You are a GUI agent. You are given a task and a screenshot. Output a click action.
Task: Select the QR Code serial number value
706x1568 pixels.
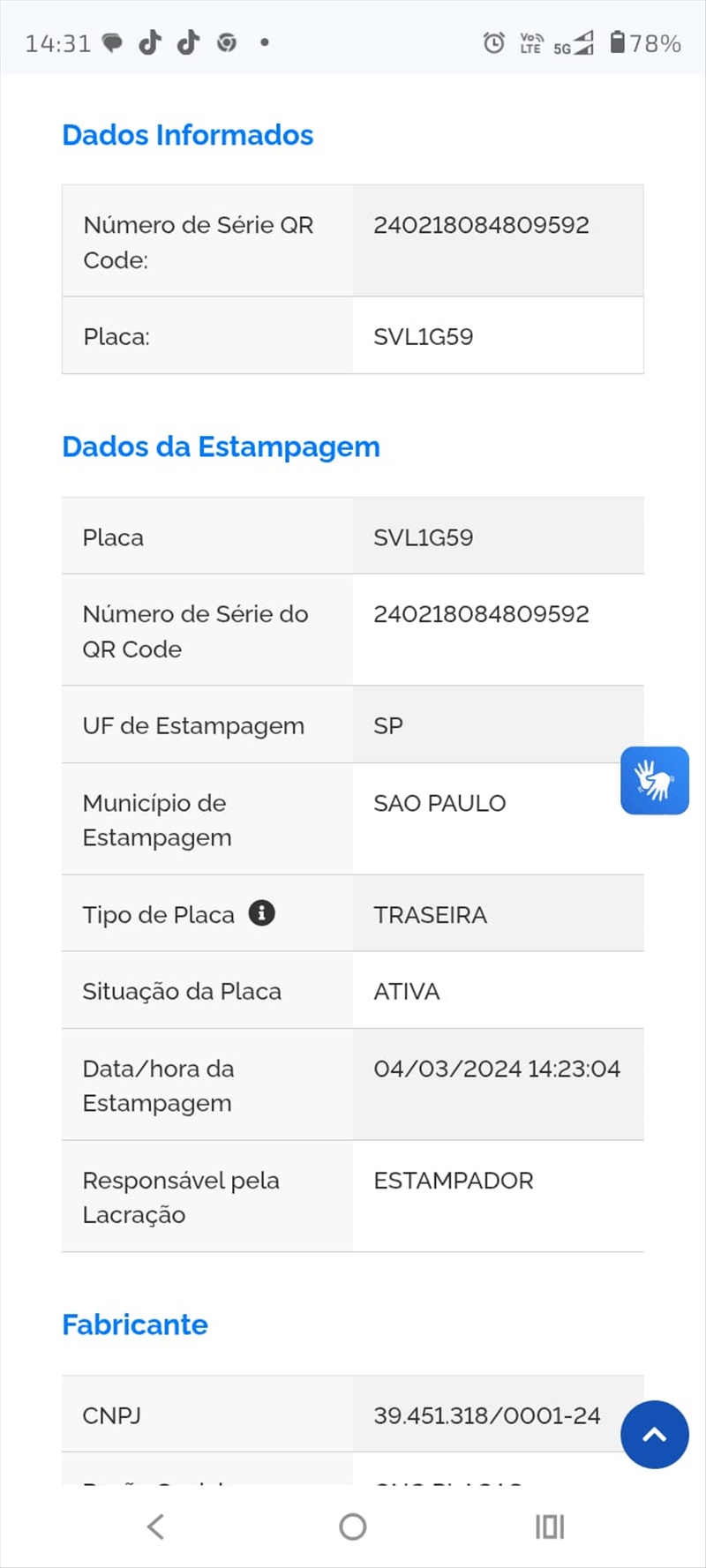(481, 225)
